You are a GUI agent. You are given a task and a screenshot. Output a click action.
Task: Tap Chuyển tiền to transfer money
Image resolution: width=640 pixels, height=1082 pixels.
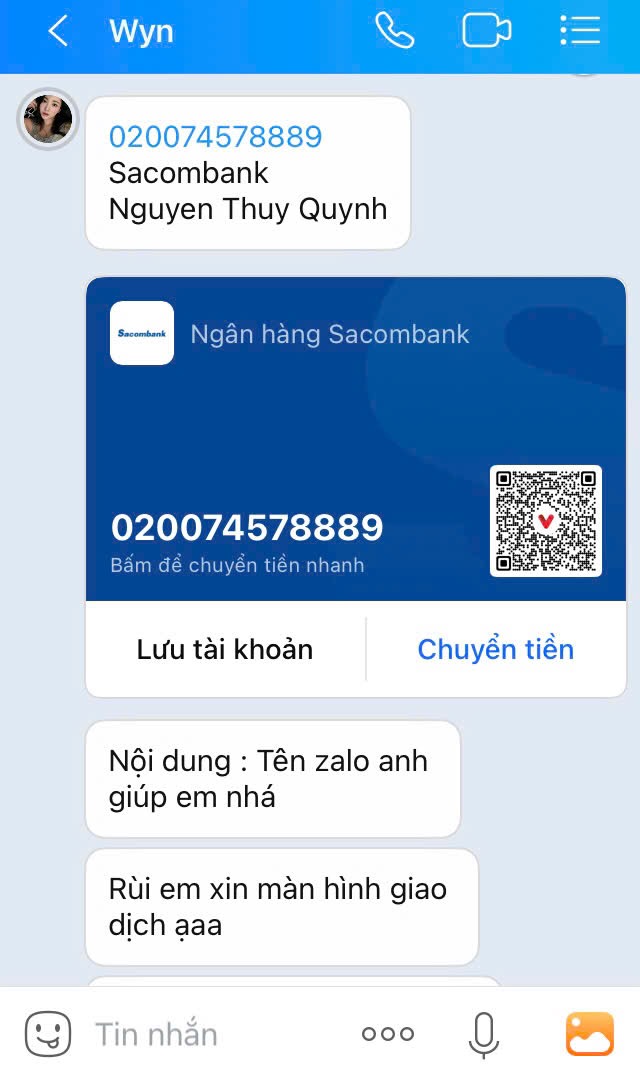pos(495,649)
